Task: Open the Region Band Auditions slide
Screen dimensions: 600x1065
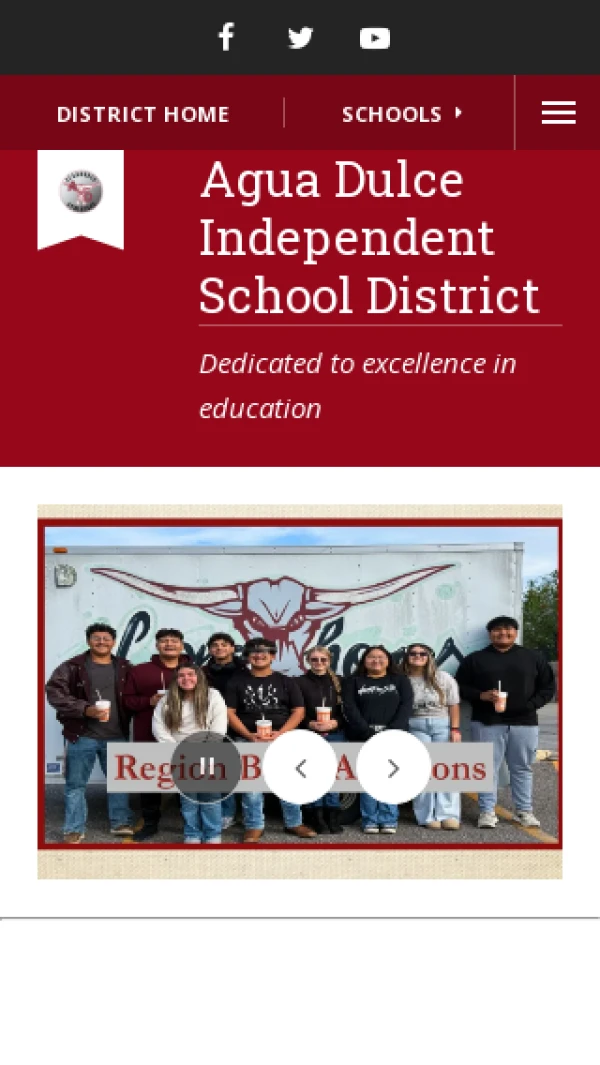Action: pyautogui.click(x=300, y=640)
